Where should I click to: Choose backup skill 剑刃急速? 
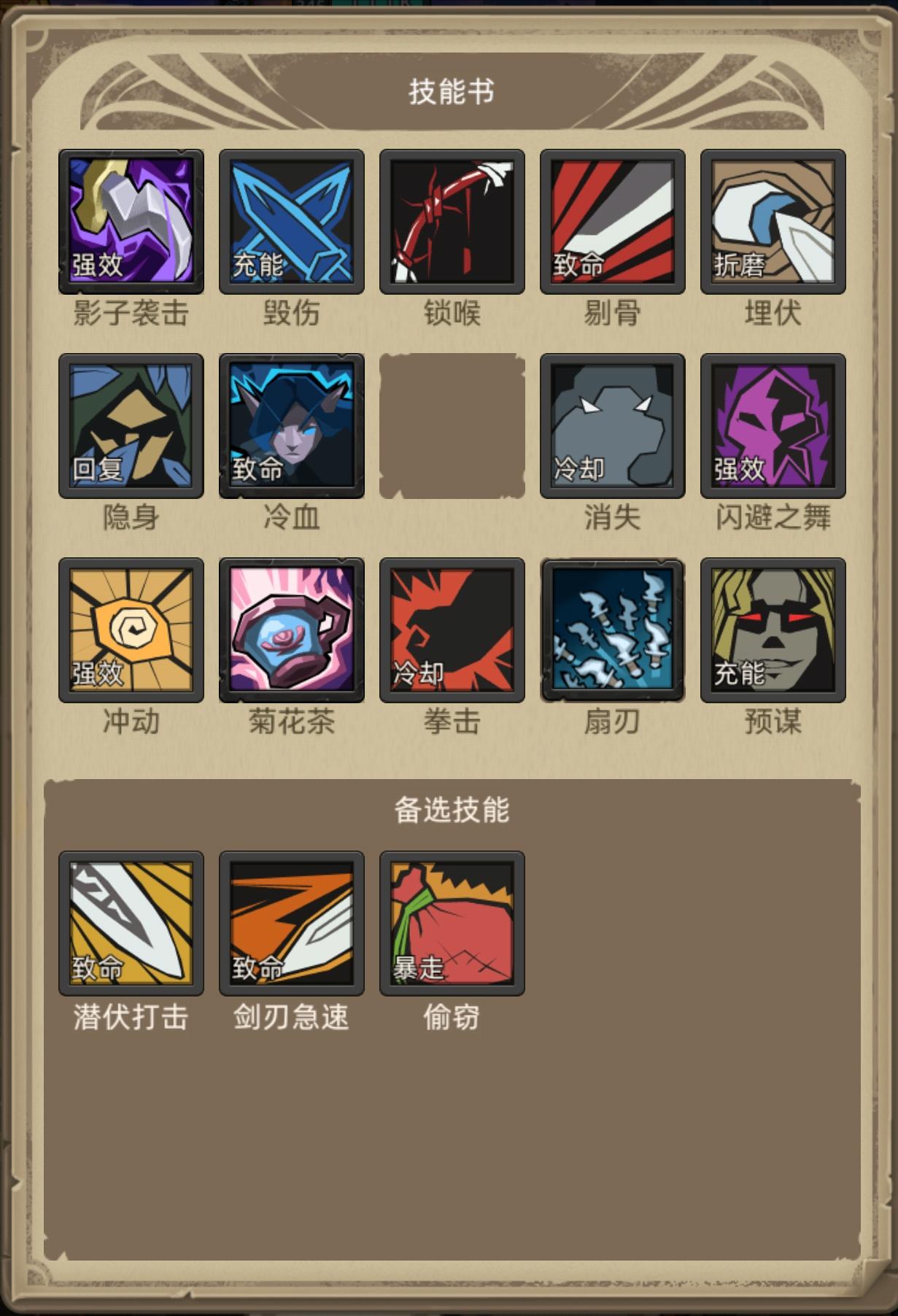pyautogui.click(x=292, y=923)
